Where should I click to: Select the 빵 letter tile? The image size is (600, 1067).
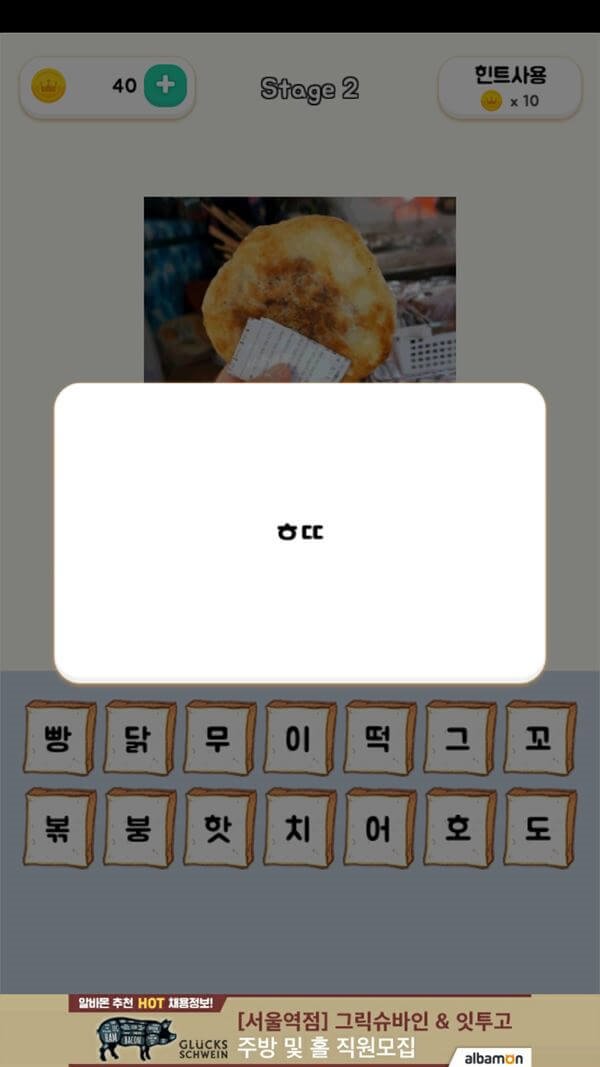60,739
